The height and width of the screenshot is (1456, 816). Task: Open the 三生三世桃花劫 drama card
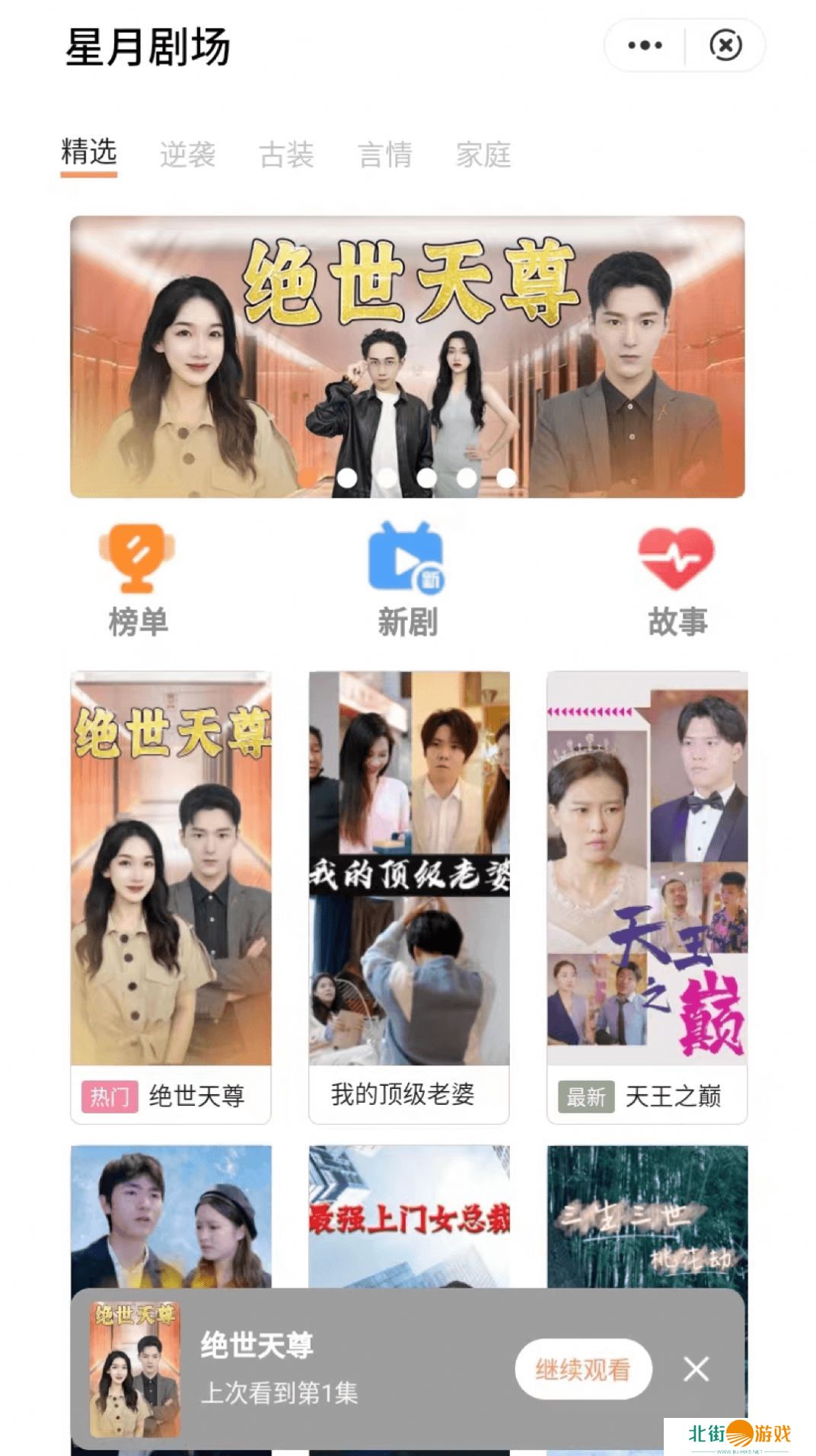(x=647, y=1215)
